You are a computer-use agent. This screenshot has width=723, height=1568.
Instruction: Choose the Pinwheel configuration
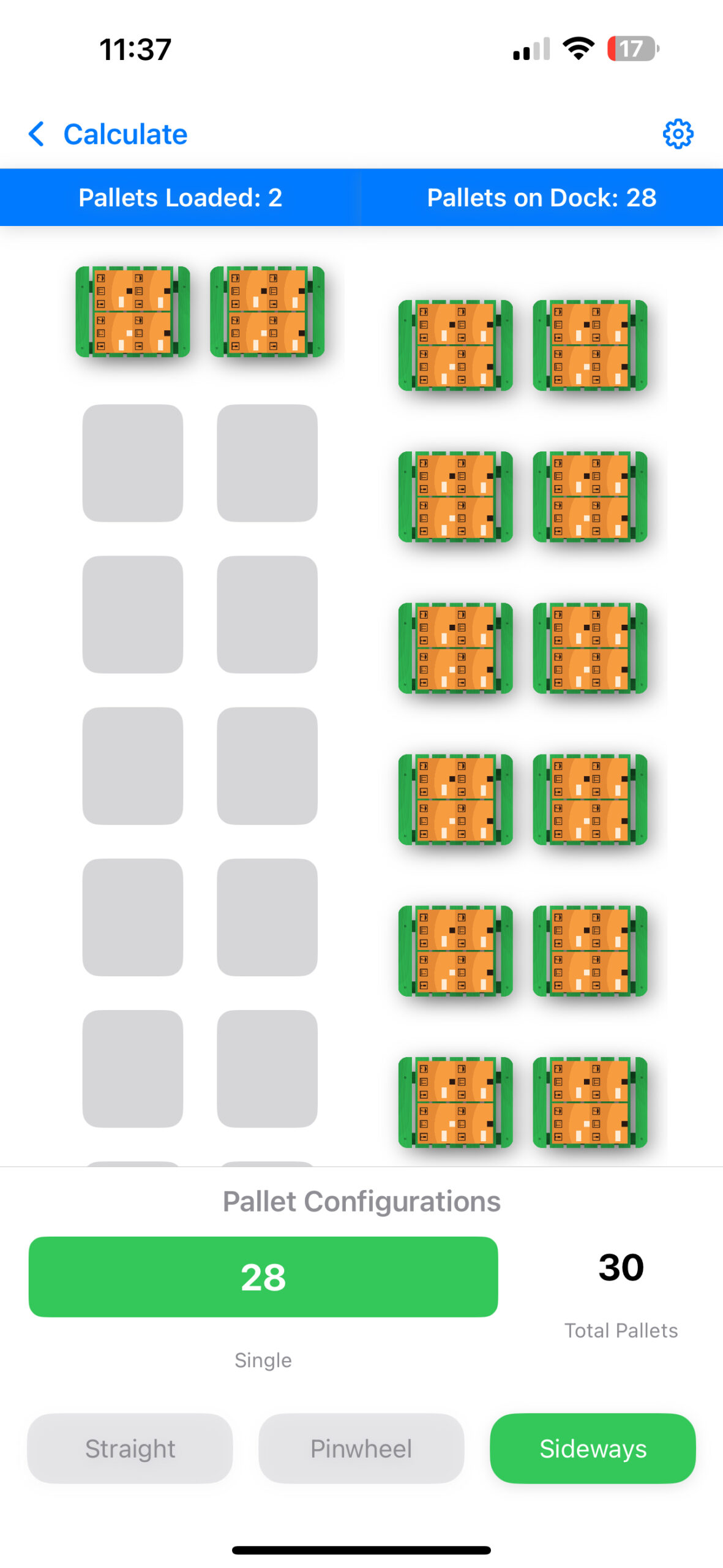pos(361,1448)
